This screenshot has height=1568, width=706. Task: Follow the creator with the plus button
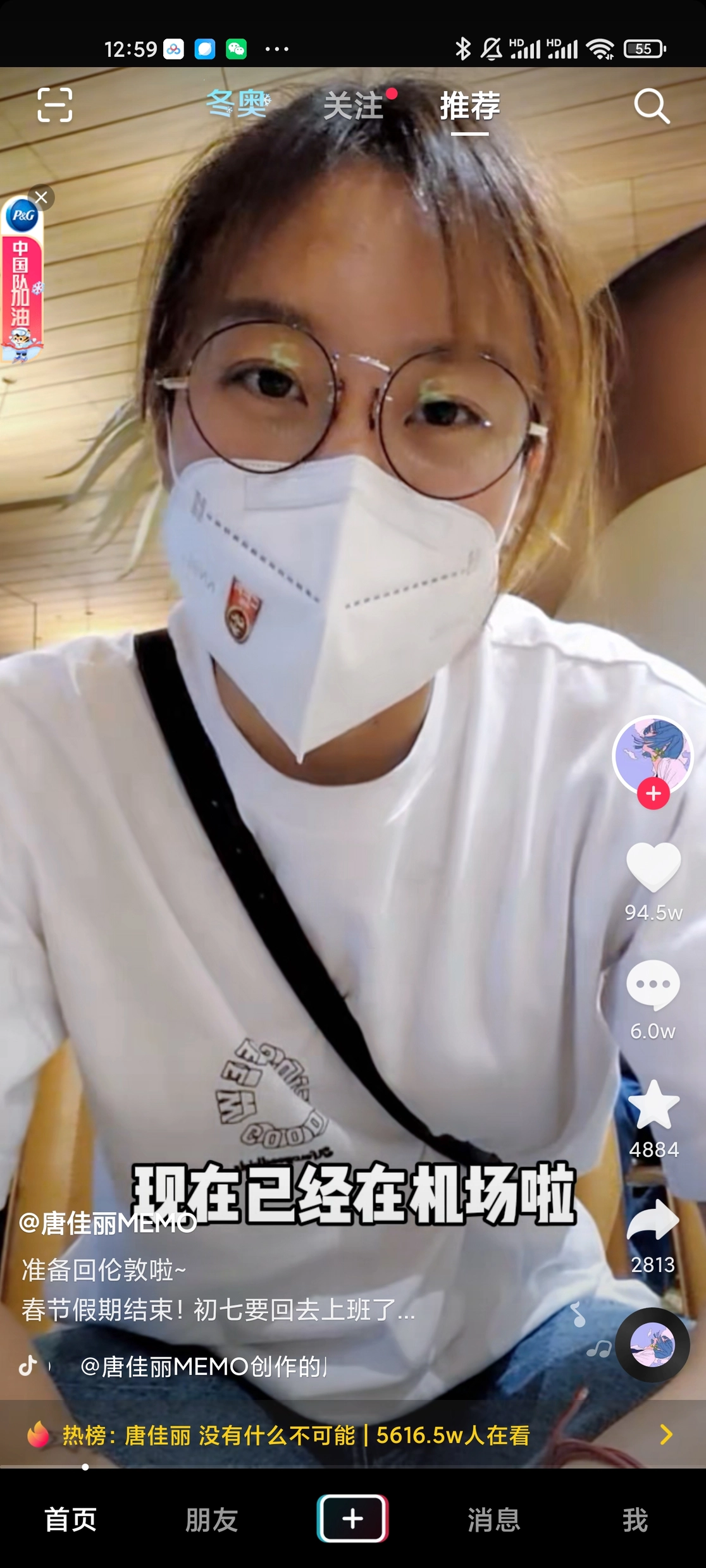coord(653,793)
